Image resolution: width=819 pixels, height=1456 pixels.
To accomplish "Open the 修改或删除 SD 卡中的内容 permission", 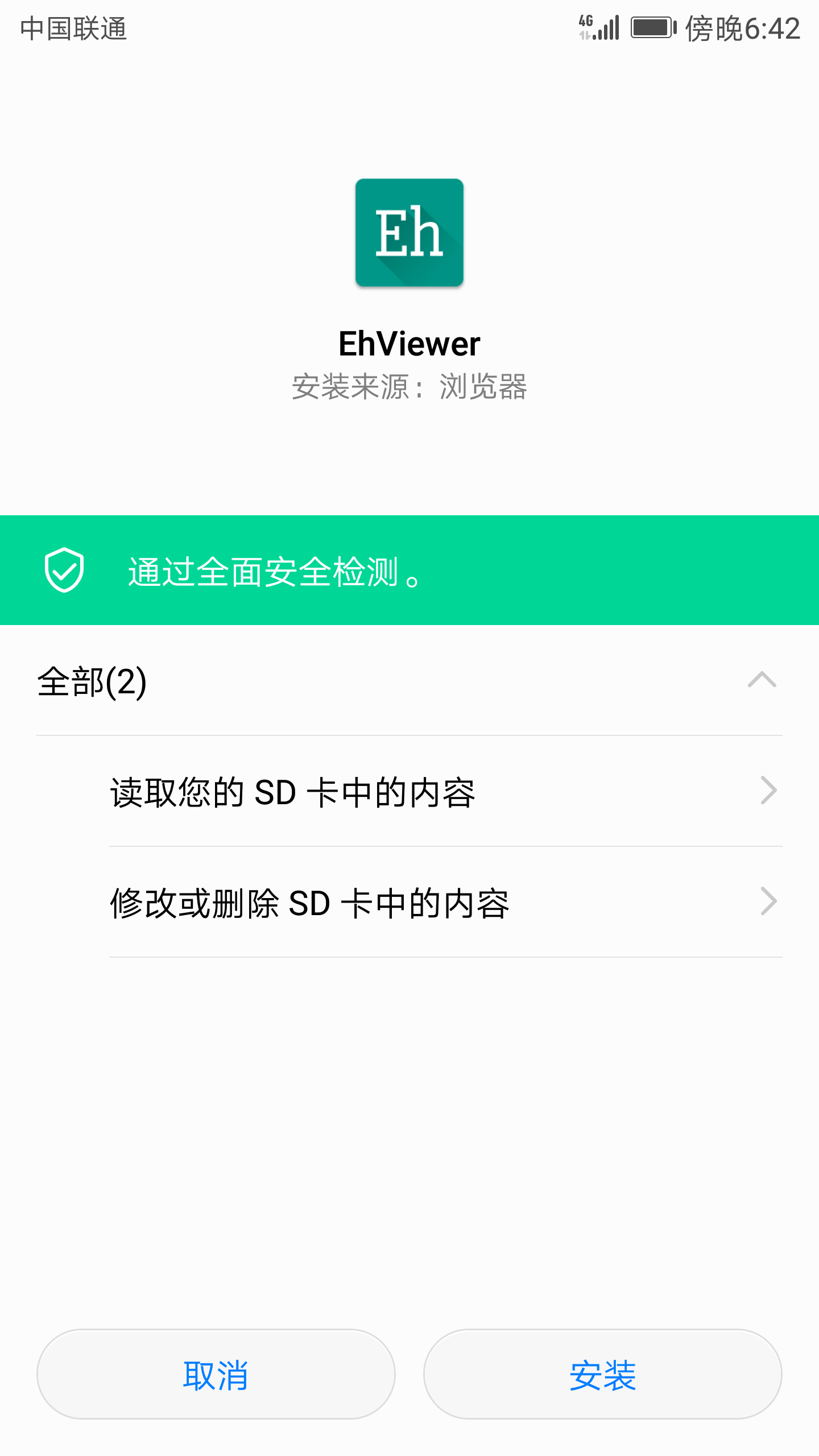I will pos(446,903).
